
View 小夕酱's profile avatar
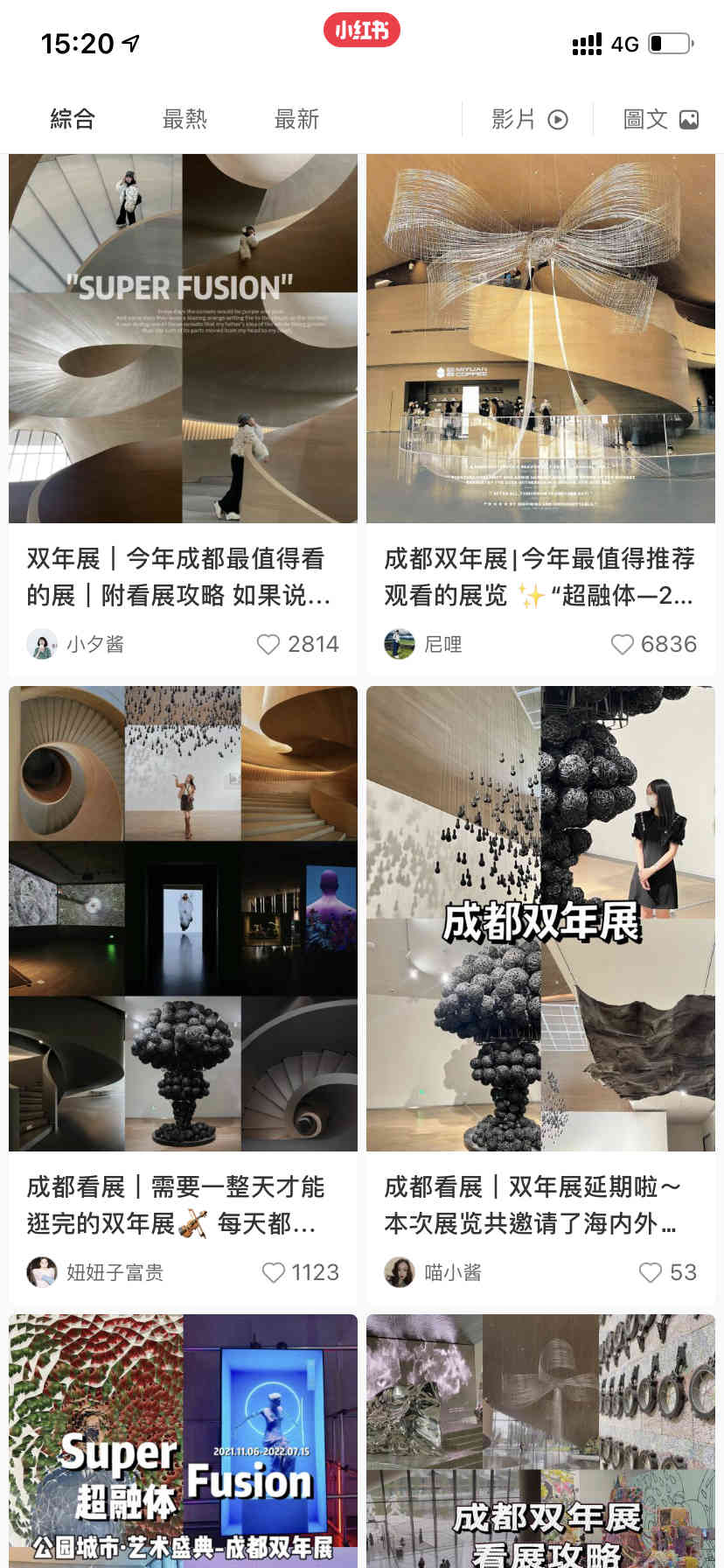(x=41, y=645)
